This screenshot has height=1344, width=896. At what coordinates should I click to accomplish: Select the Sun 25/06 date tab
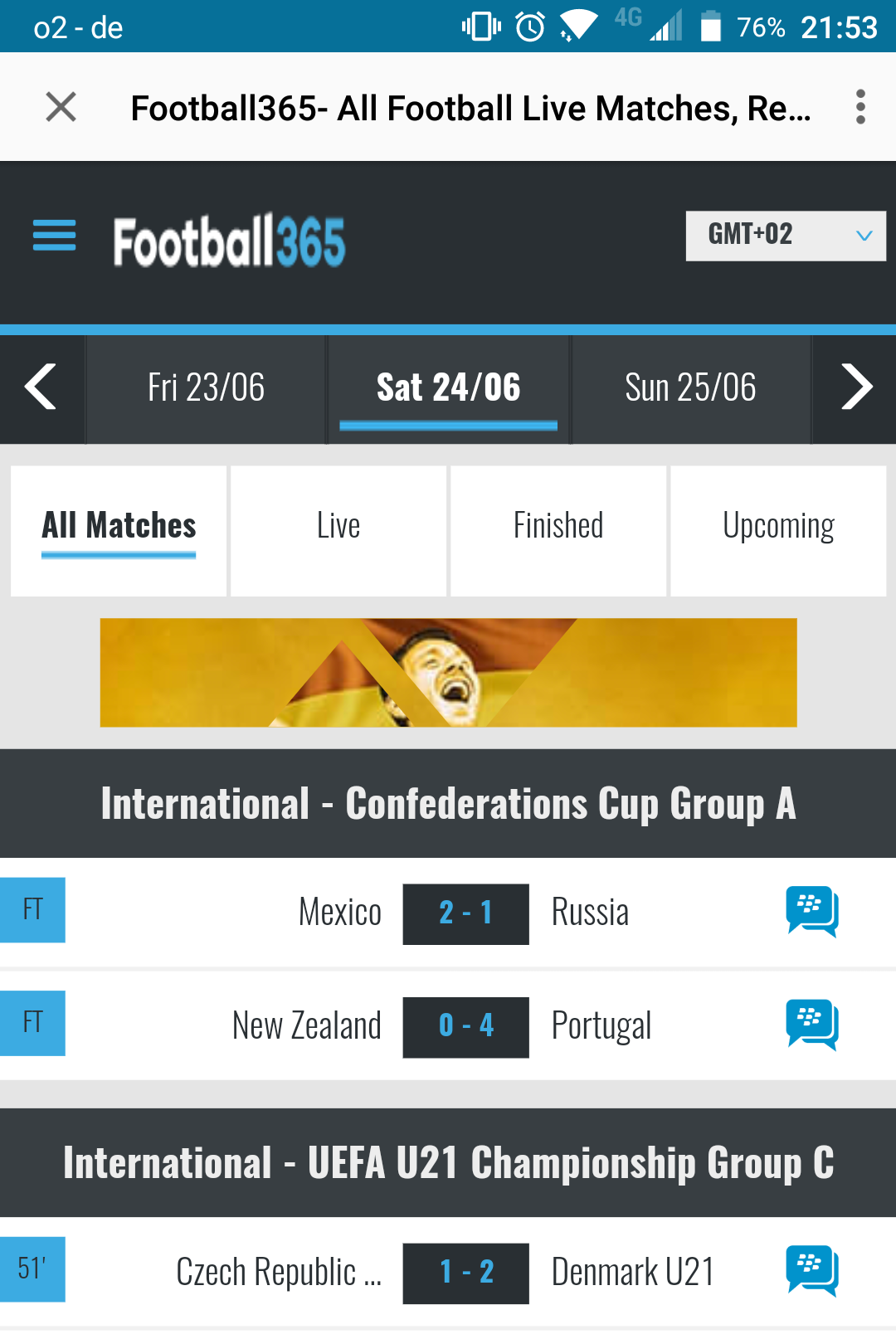[690, 387]
